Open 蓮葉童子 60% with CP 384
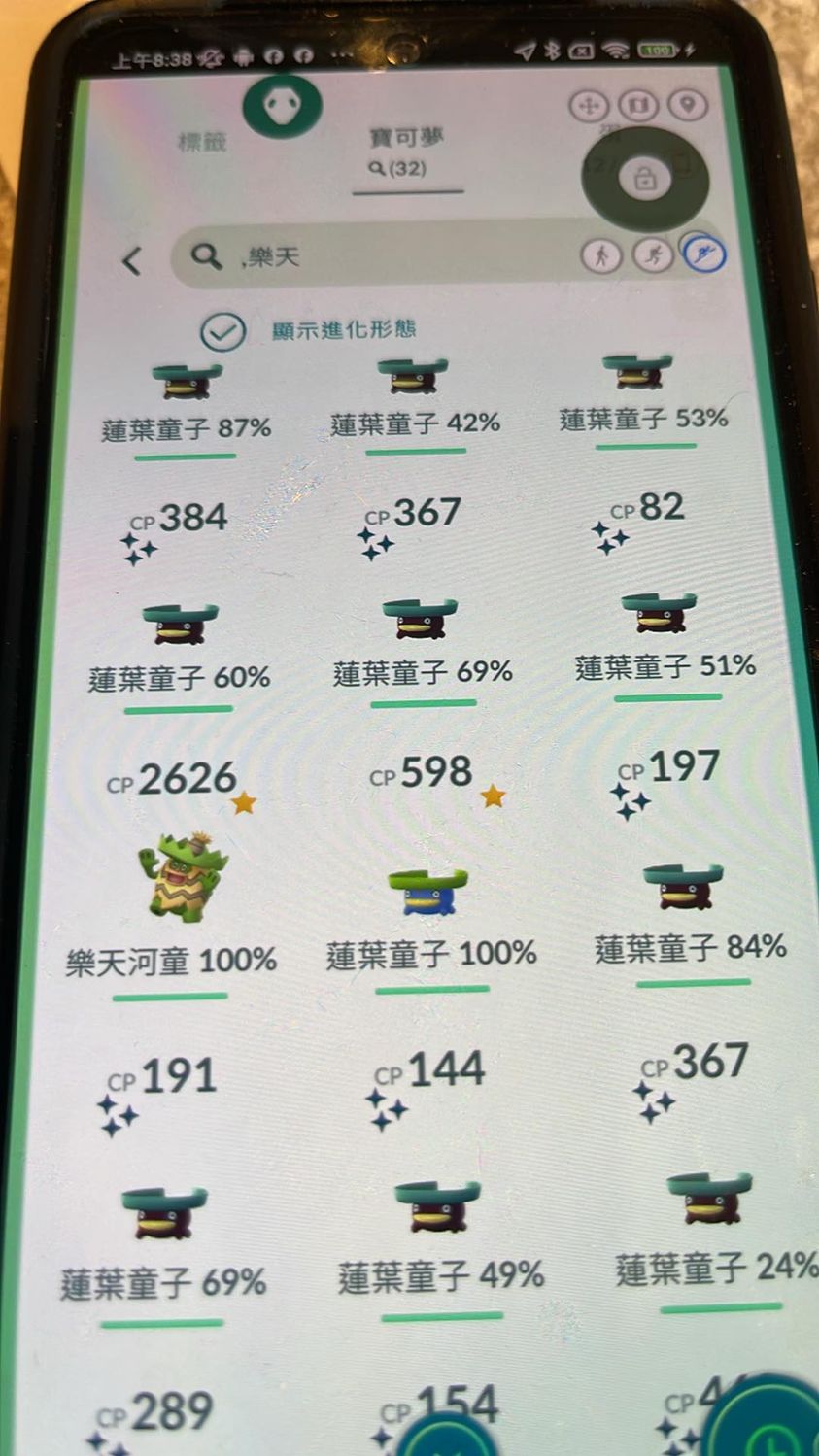Viewport: 819px width, 1456px height. (x=180, y=626)
